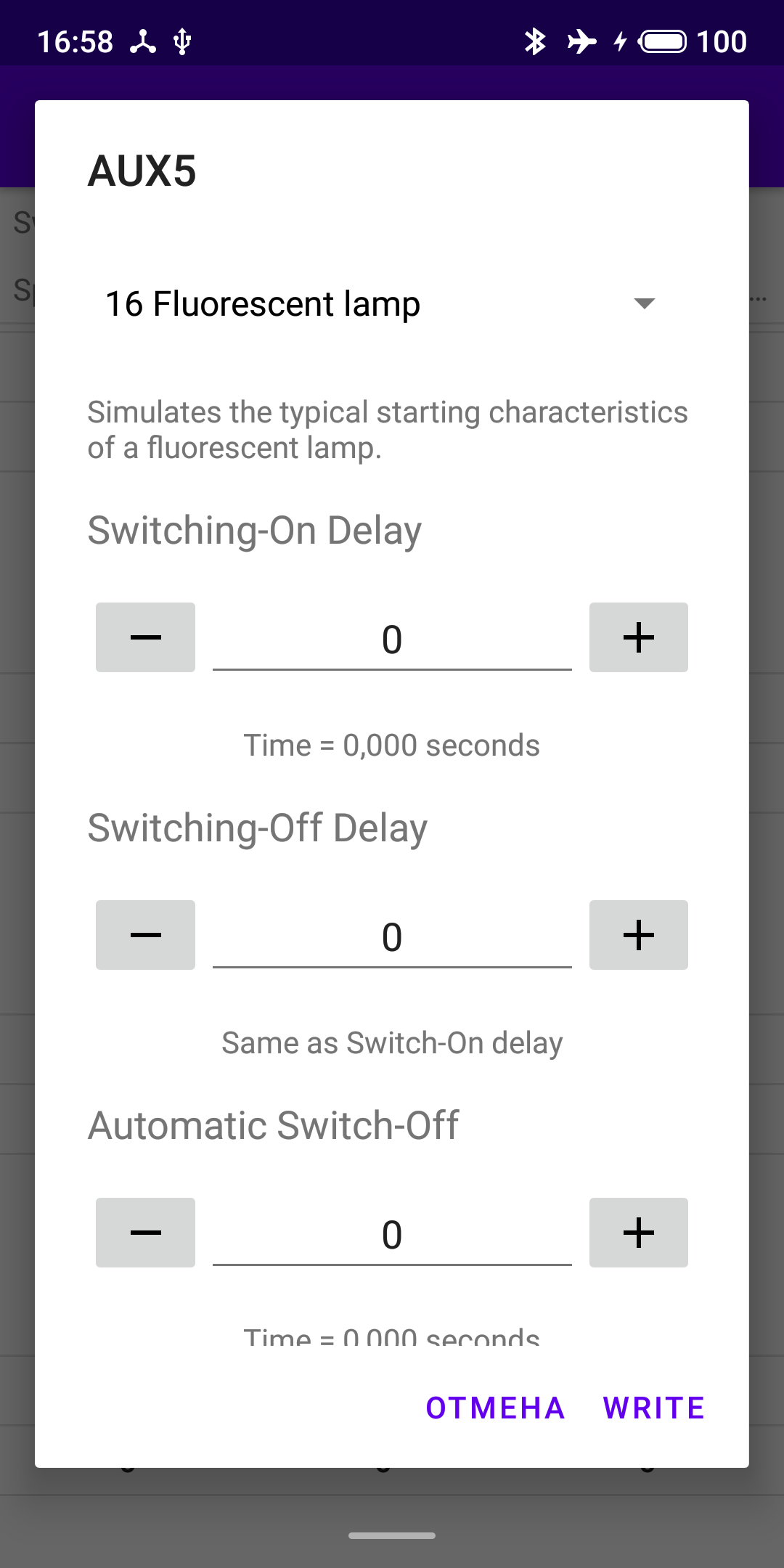Decrease Switching-On Delay with minus button
The height and width of the screenshot is (1568, 784).
point(145,637)
